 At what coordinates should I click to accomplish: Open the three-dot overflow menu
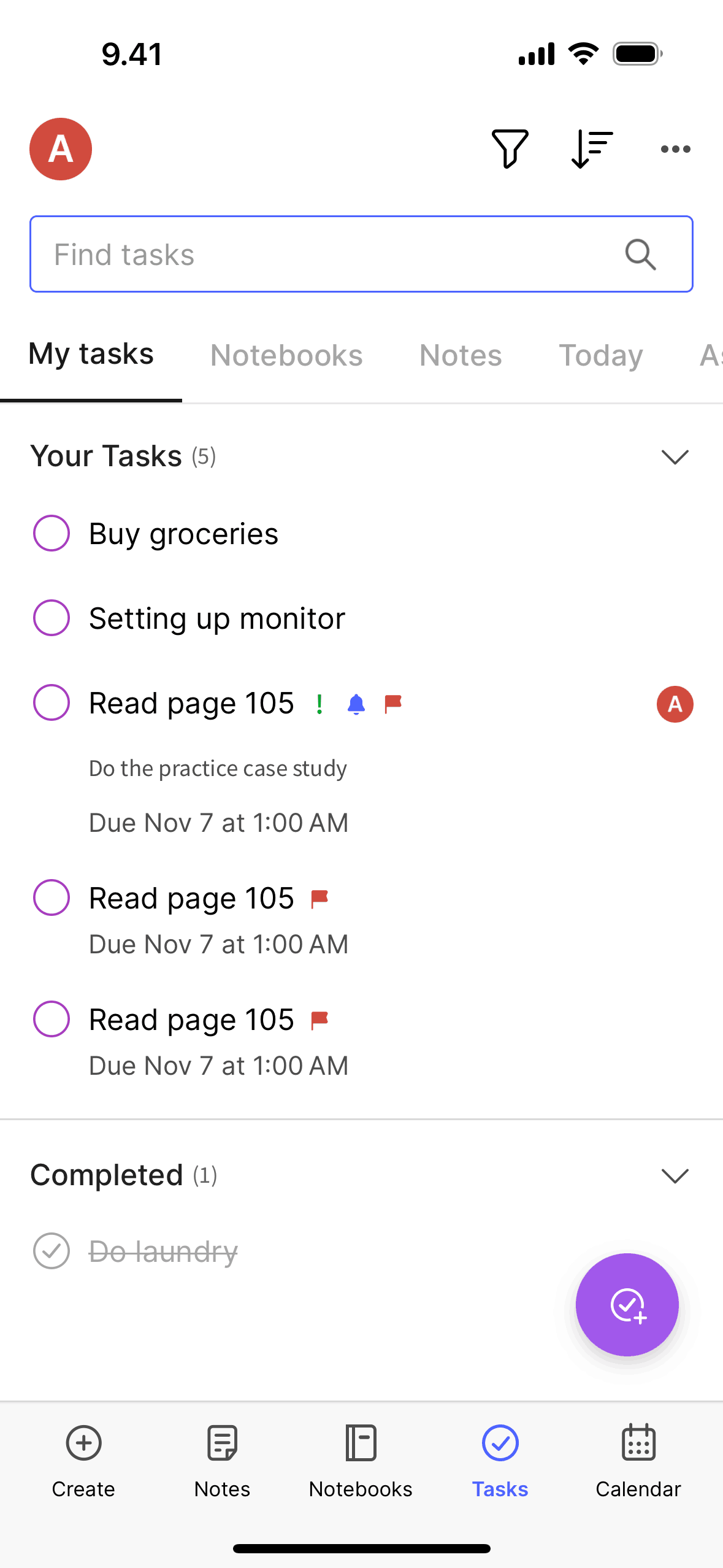coord(675,148)
